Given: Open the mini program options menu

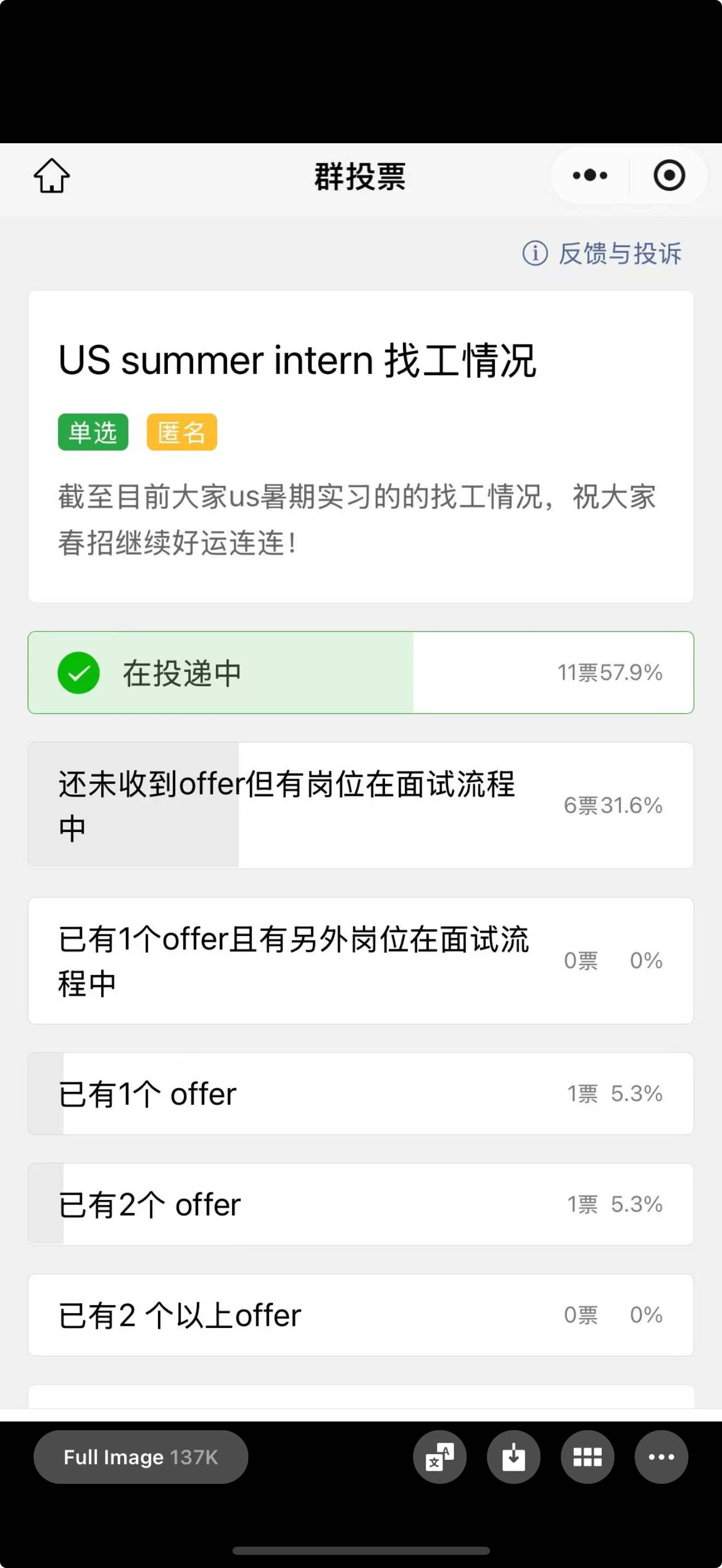Looking at the screenshot, I should [x=590, y=176].
